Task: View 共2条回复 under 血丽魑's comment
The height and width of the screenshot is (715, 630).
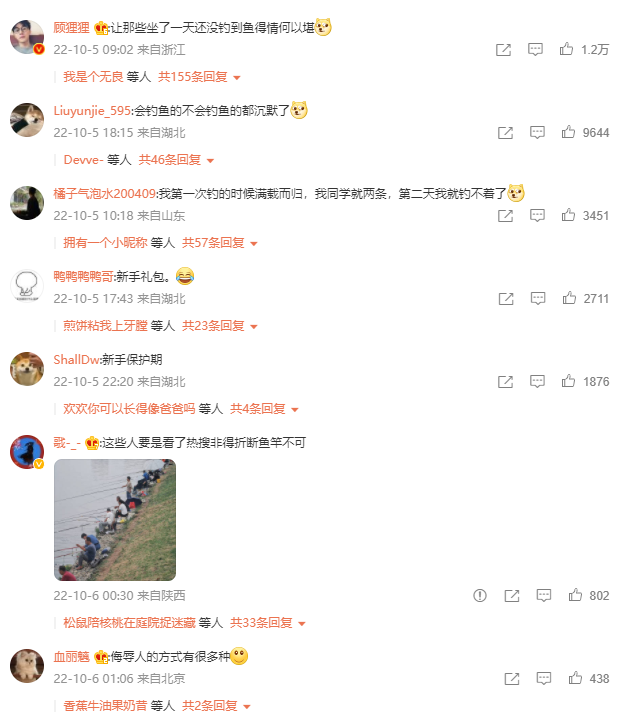Action: point(210,705)
